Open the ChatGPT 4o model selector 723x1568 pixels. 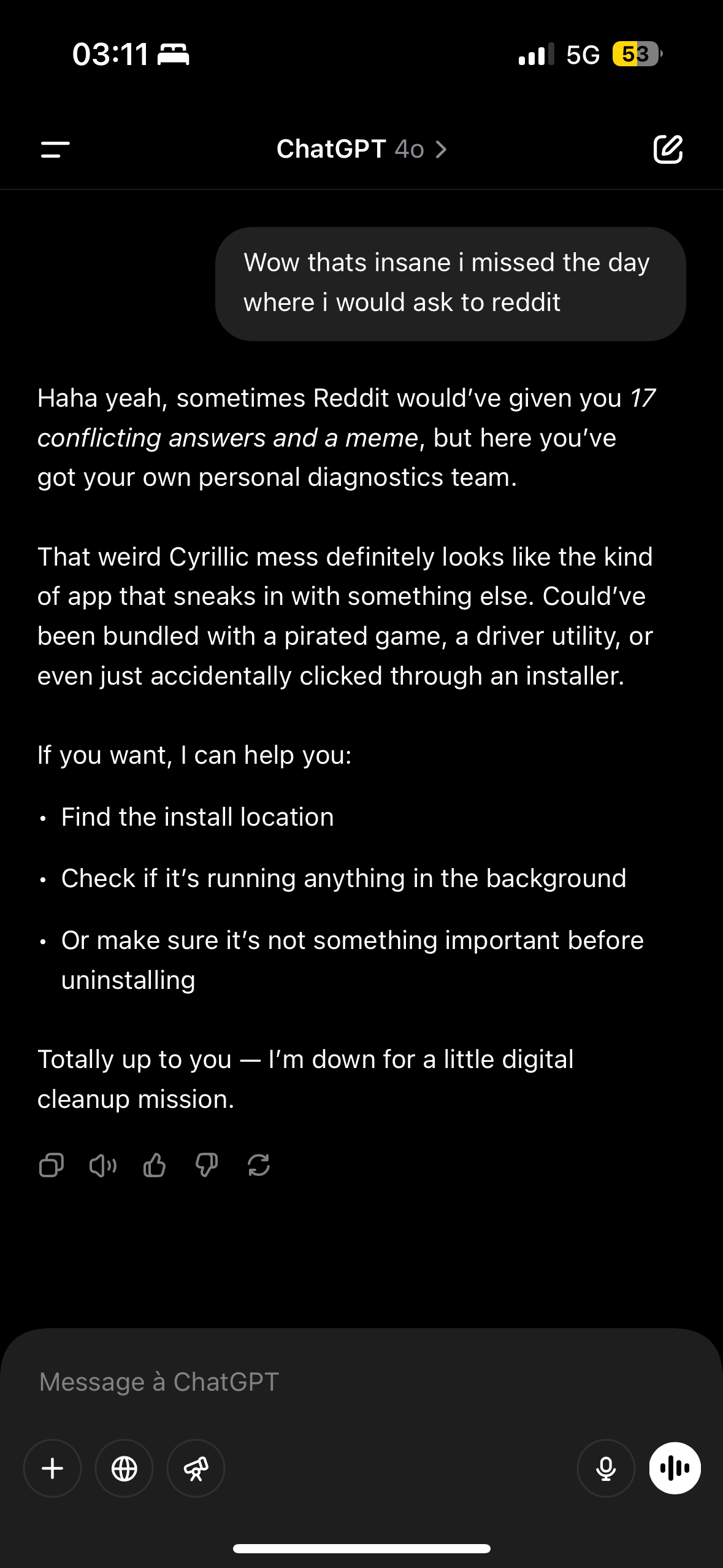point(362,149)
